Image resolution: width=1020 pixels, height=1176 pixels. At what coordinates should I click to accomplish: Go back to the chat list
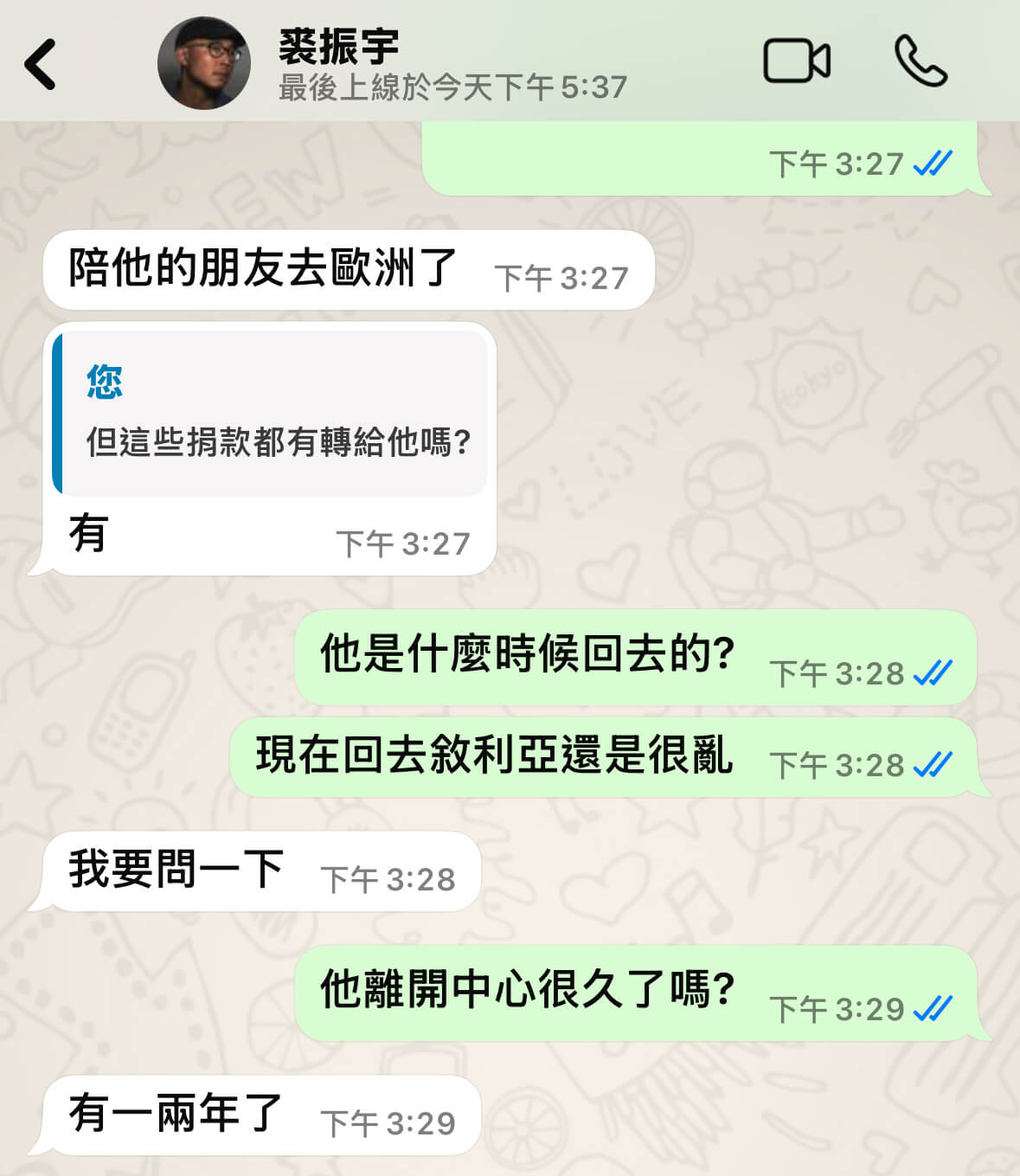(40, 64)
